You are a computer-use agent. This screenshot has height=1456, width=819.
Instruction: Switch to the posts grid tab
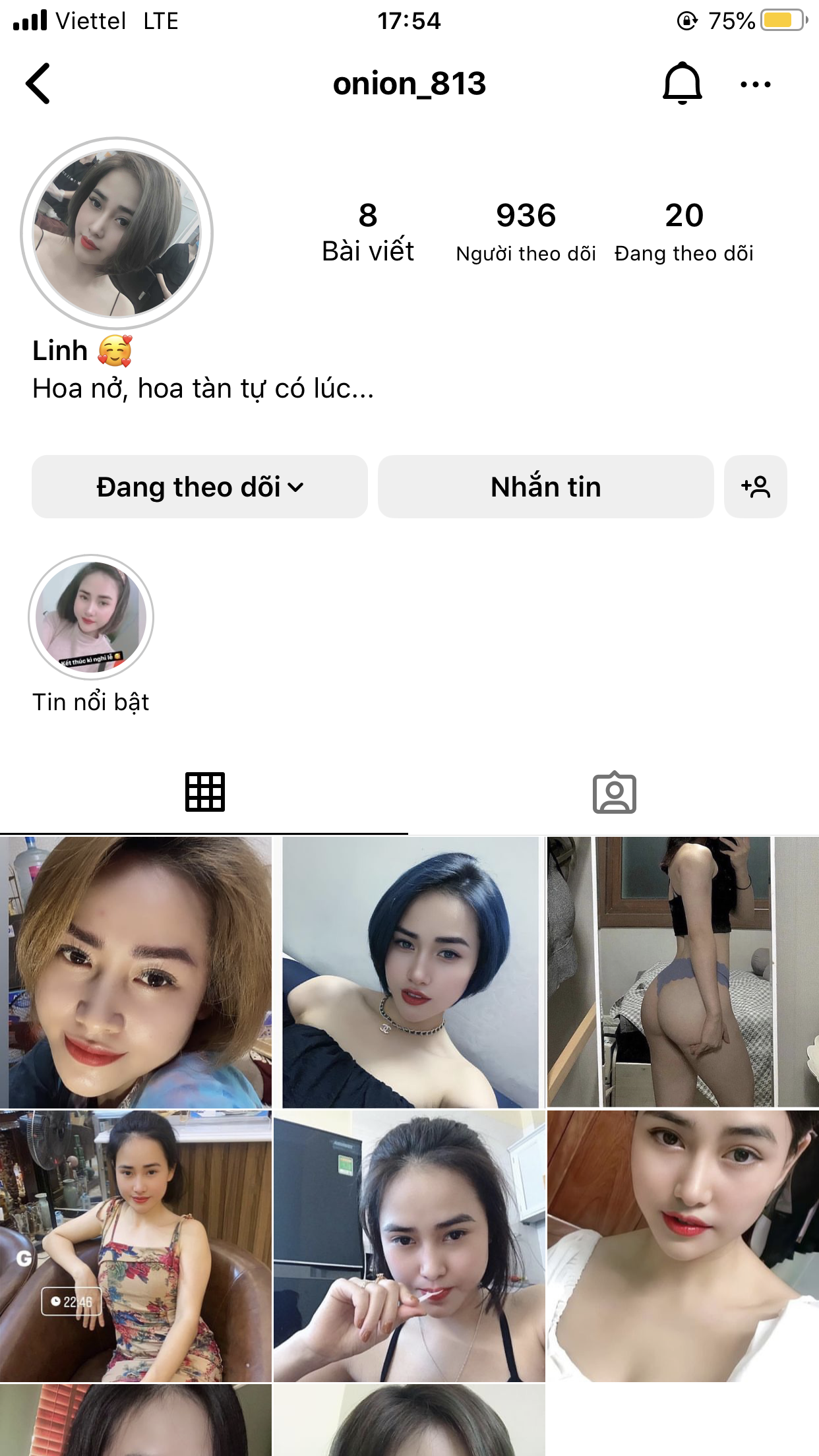pyautogui.click(x=204, y=792)
